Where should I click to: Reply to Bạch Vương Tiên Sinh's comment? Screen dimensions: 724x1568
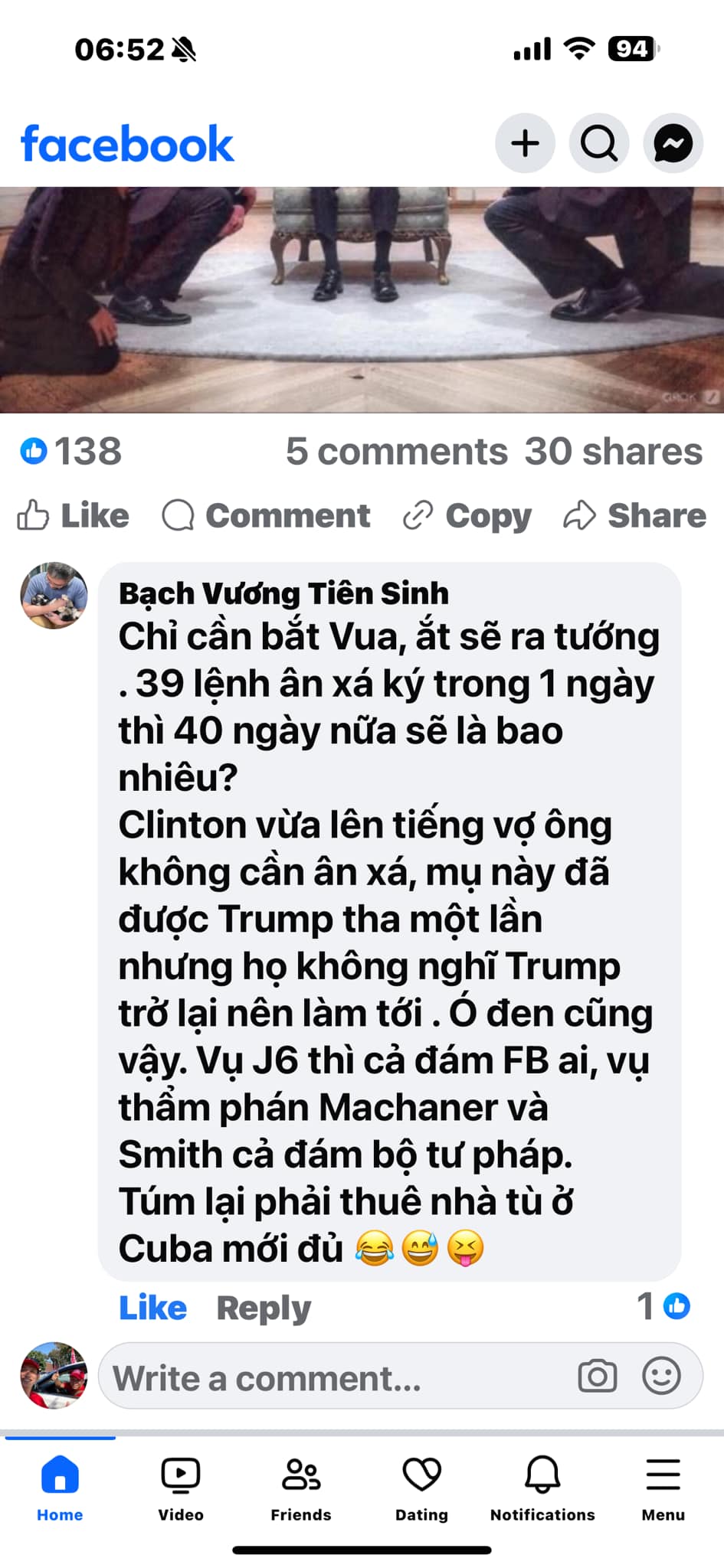pyautogui.click(x=264, y=1308)
